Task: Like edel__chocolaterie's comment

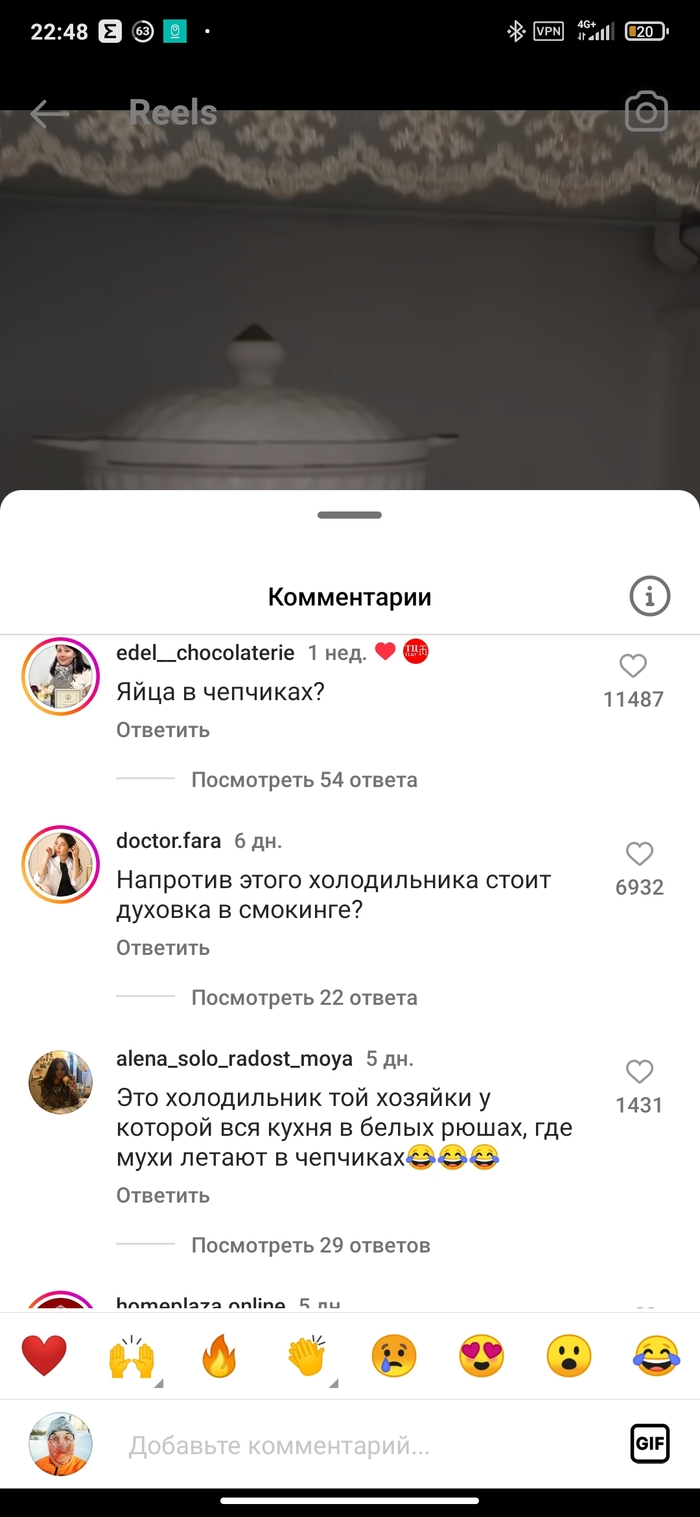Action: click(x=633, y=666)
